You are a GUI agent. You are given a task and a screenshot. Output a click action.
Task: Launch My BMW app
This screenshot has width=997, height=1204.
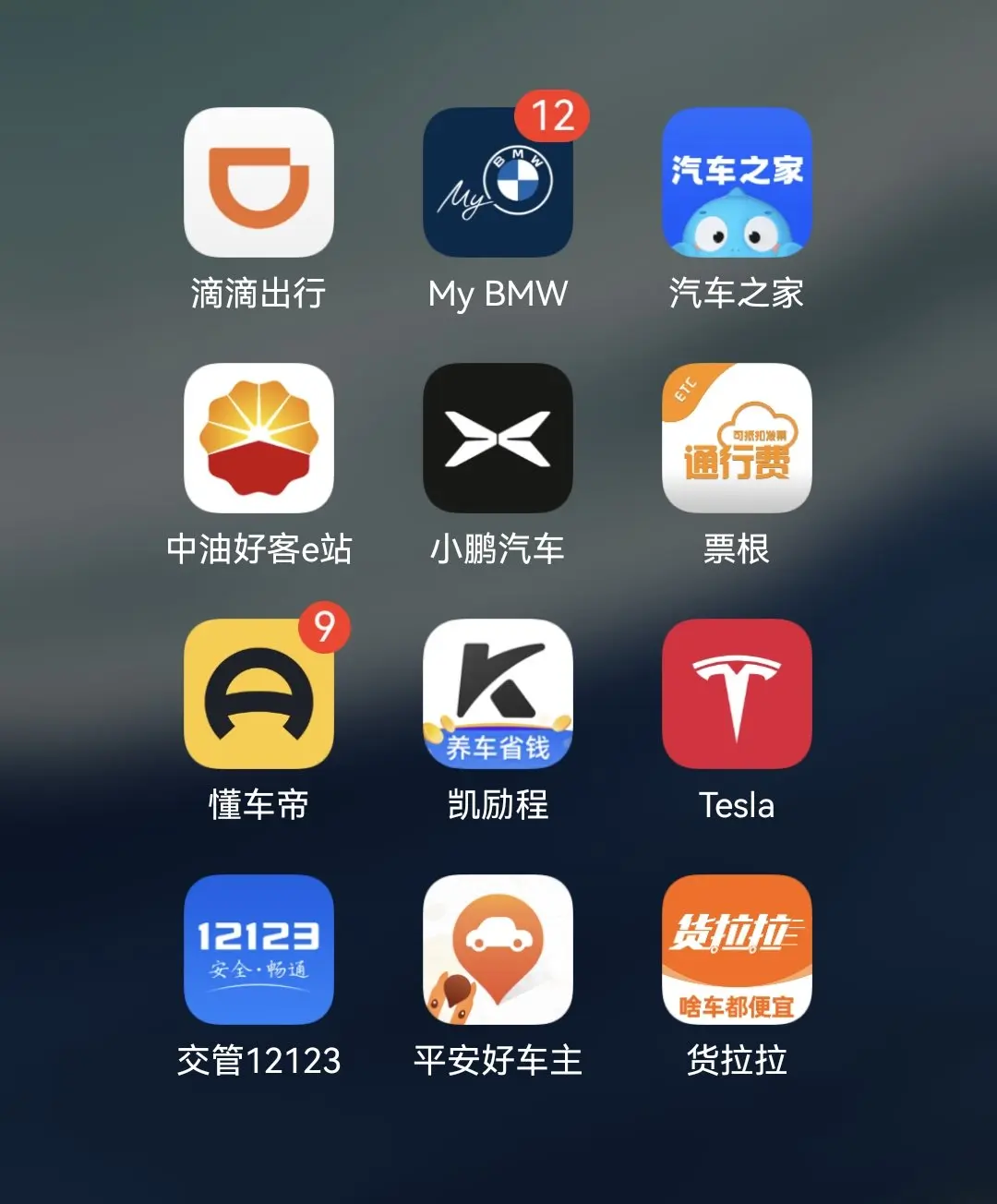[x=498, y=182]
